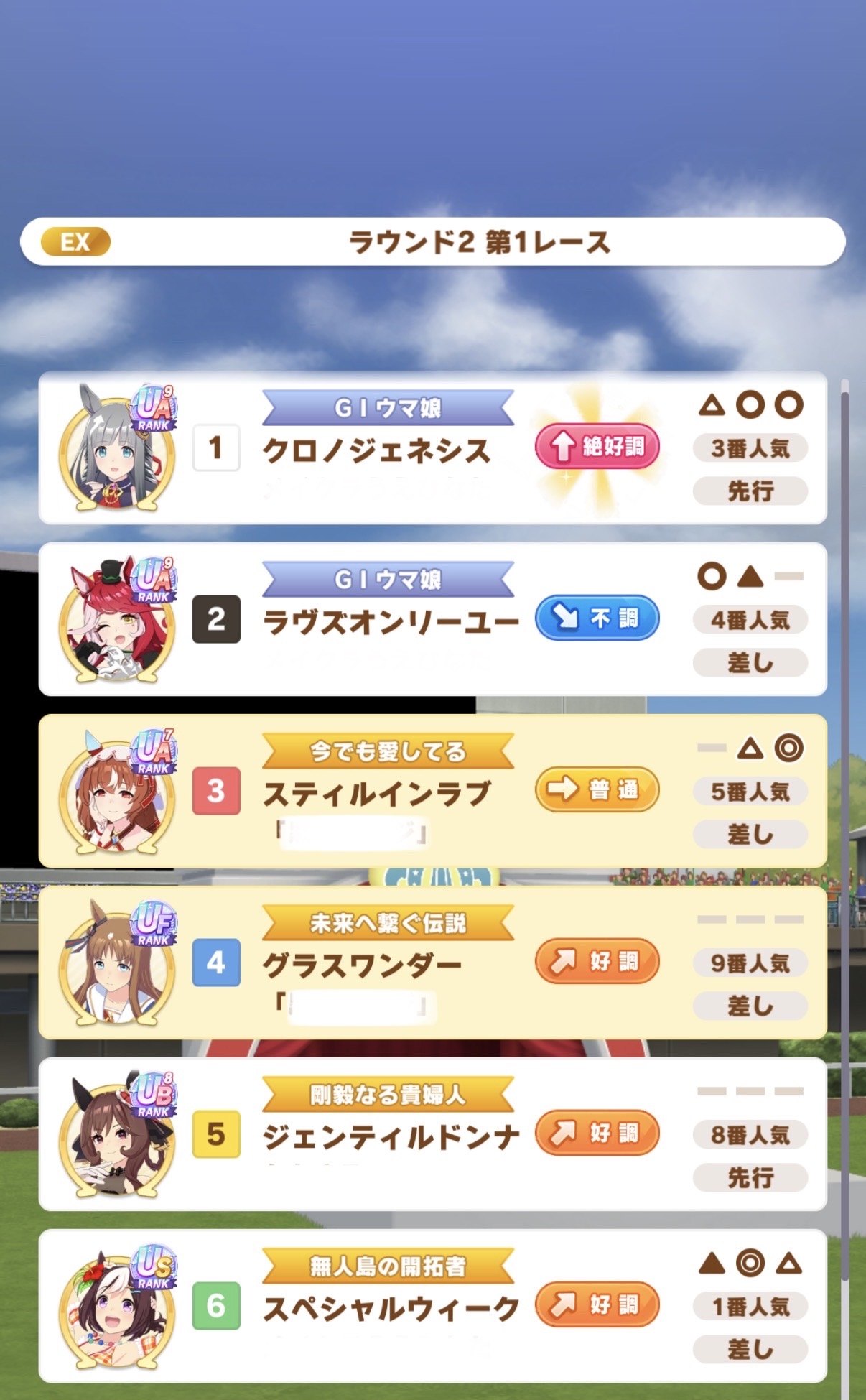Image resolution: width=866 pixels, height=1400 pixels.
Task: Tap the グラスワンダー entry row
Action: click(x=362, y=965)
